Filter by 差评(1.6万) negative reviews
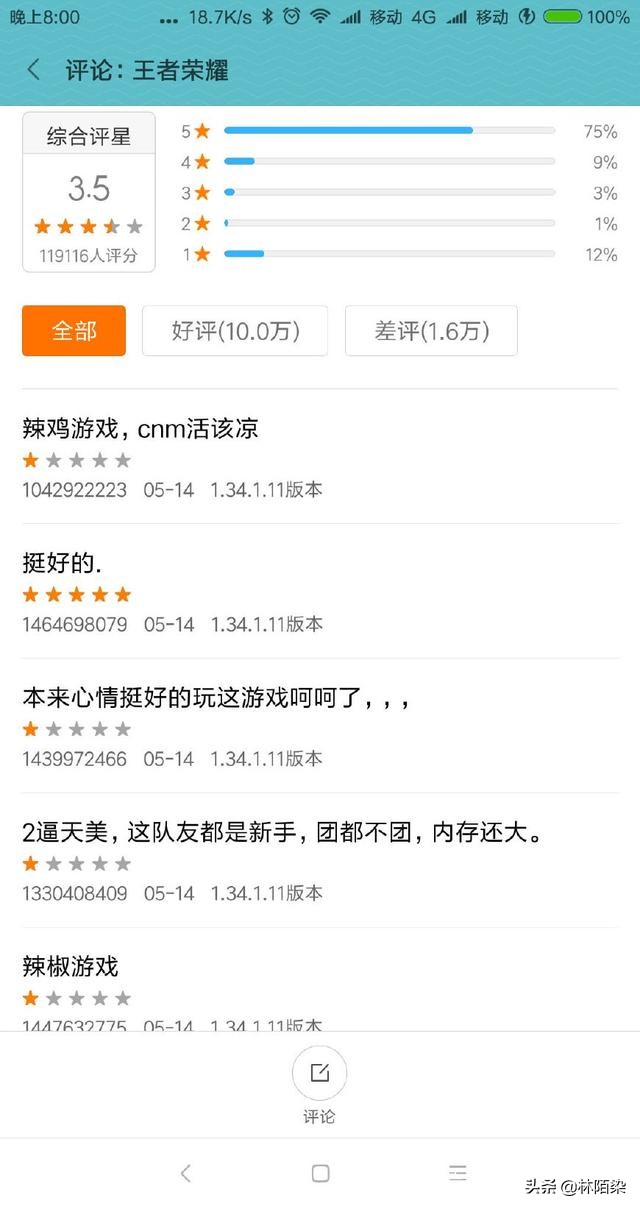640x1209 pixels. (431, 331)
